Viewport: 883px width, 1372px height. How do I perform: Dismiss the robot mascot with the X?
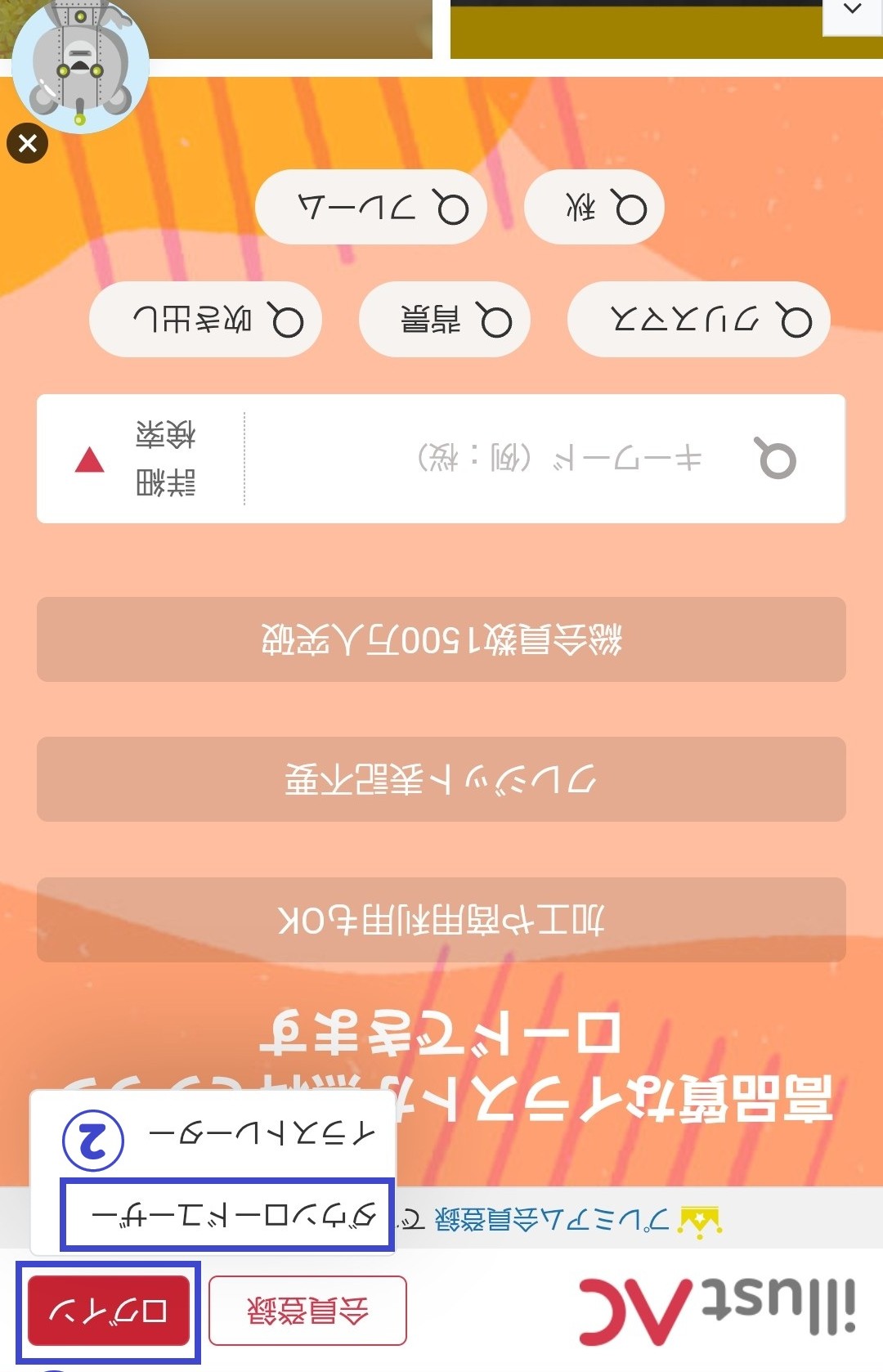click(28, 144)
